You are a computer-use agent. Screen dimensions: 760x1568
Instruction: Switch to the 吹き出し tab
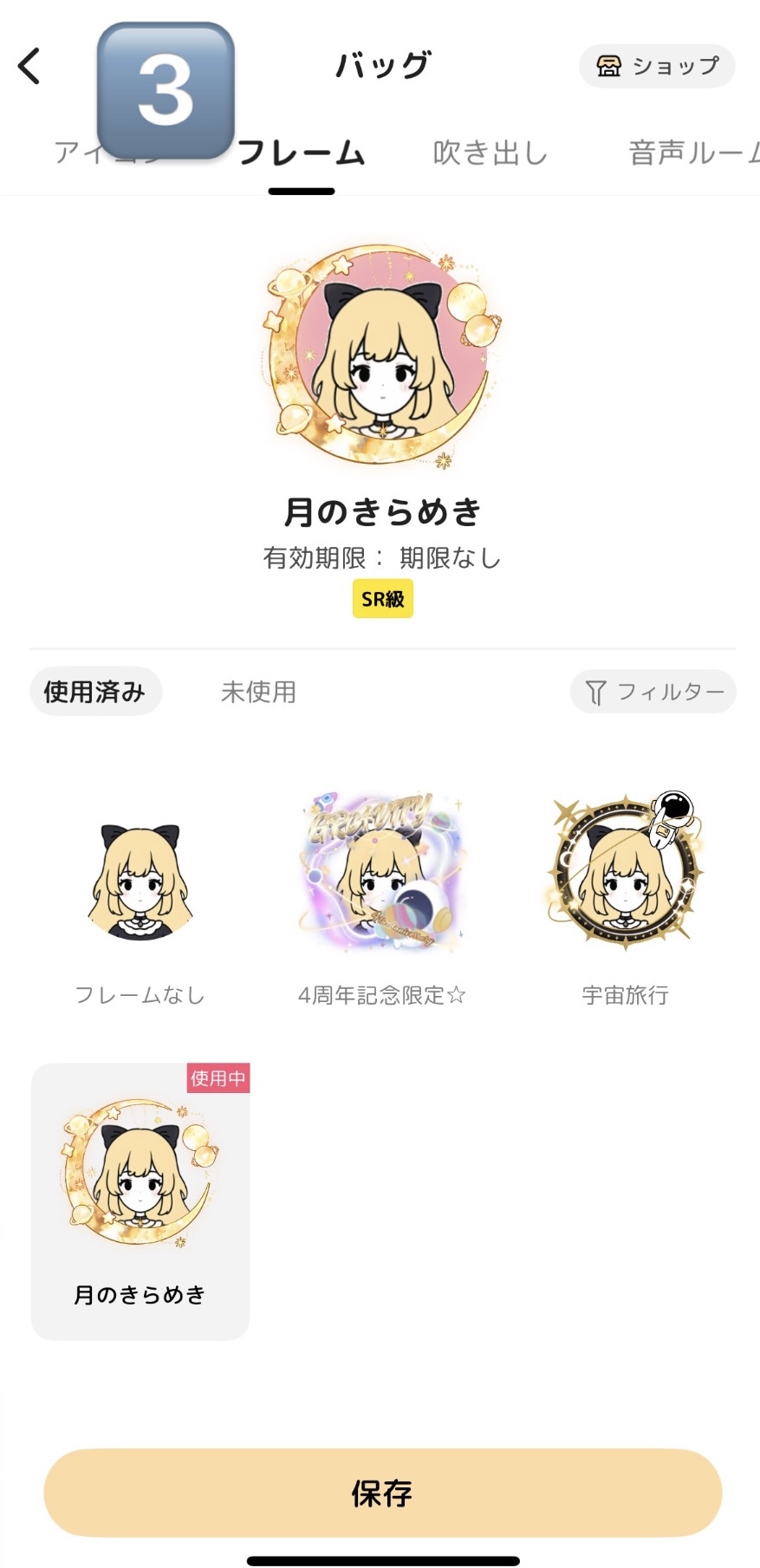(490, 153)
